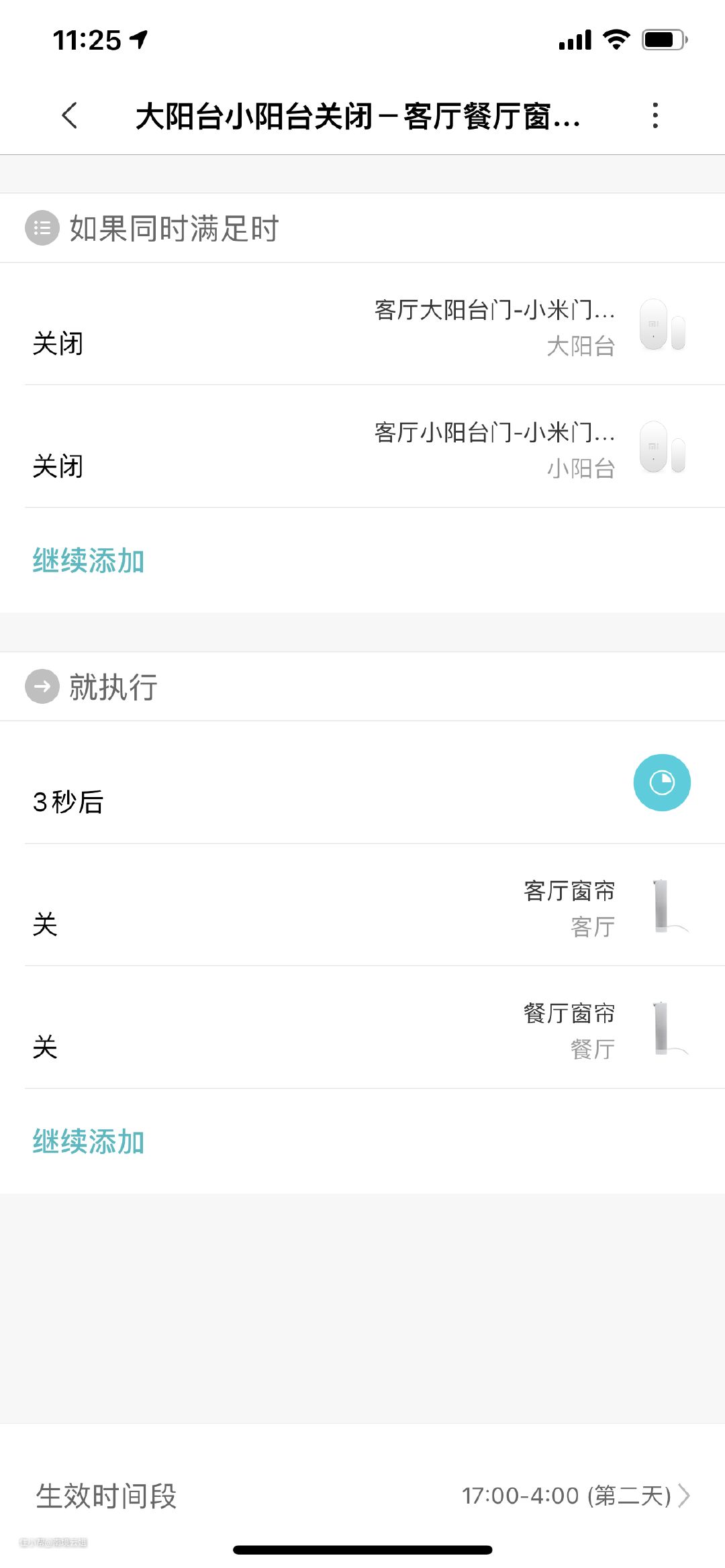Tap 继续添加 under 如果同时满足时
725x1568 pixels.
89,561
